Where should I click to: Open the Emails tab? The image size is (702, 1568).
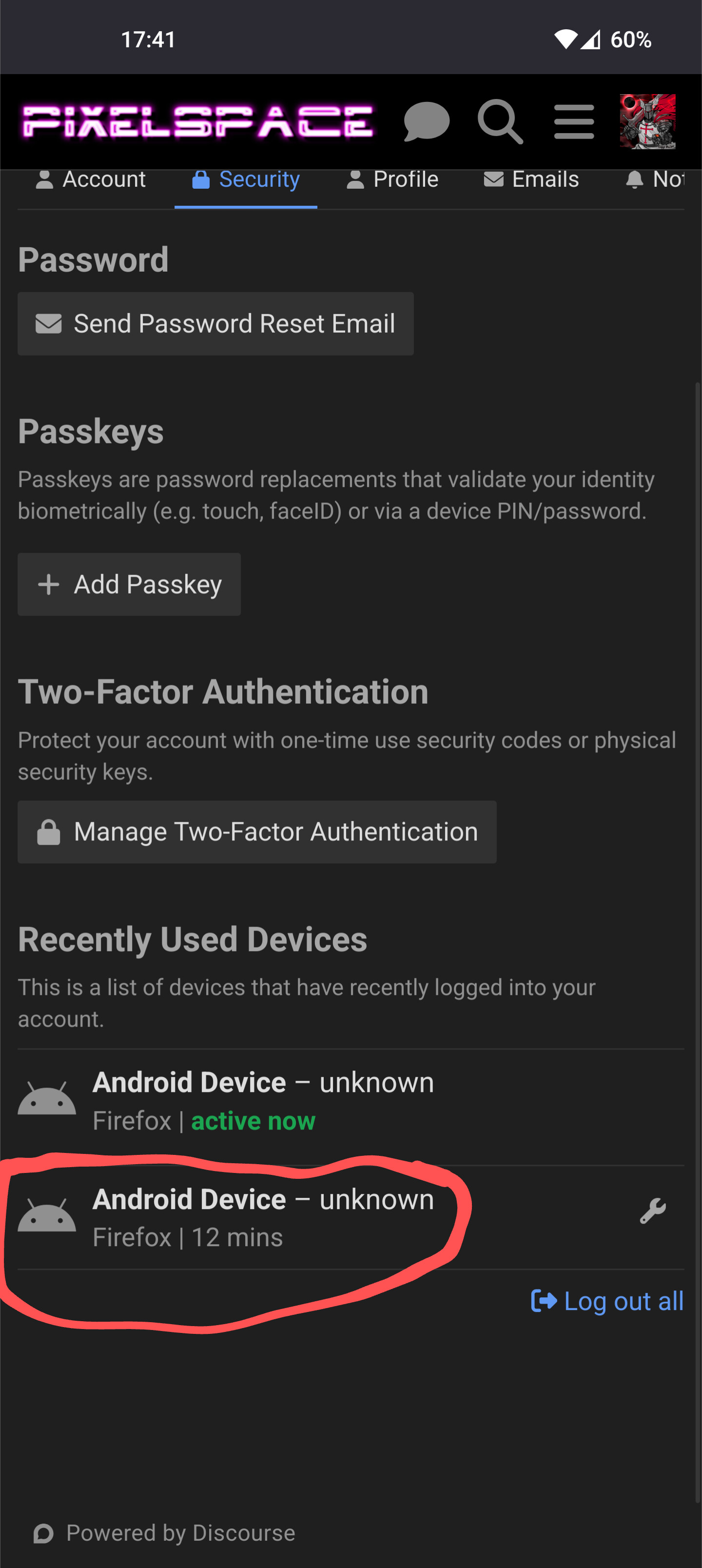[x=531, y=179]
